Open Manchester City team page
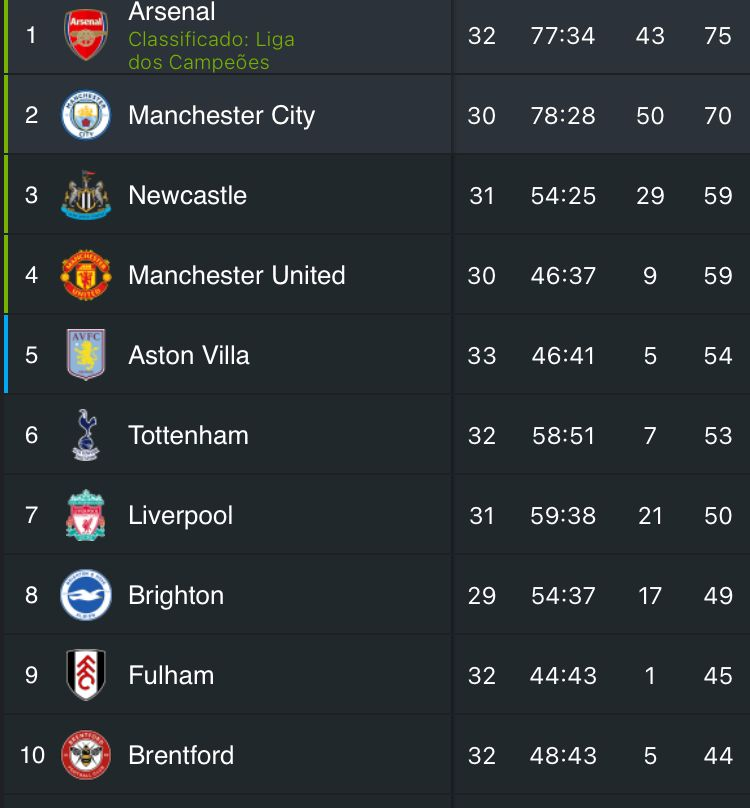750x808 pixels. 221,115
